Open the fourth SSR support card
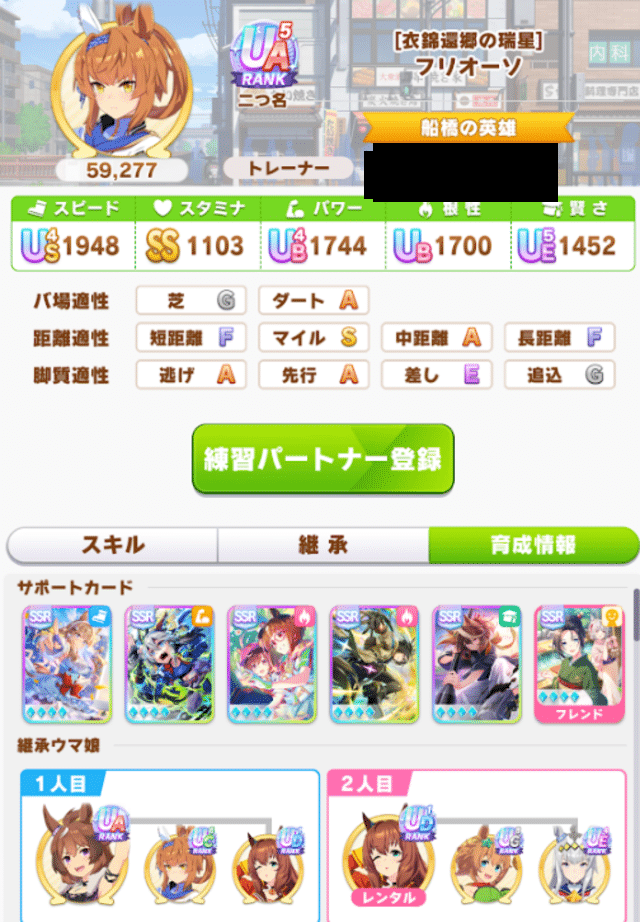640x922 pixels. click(373, 664)
